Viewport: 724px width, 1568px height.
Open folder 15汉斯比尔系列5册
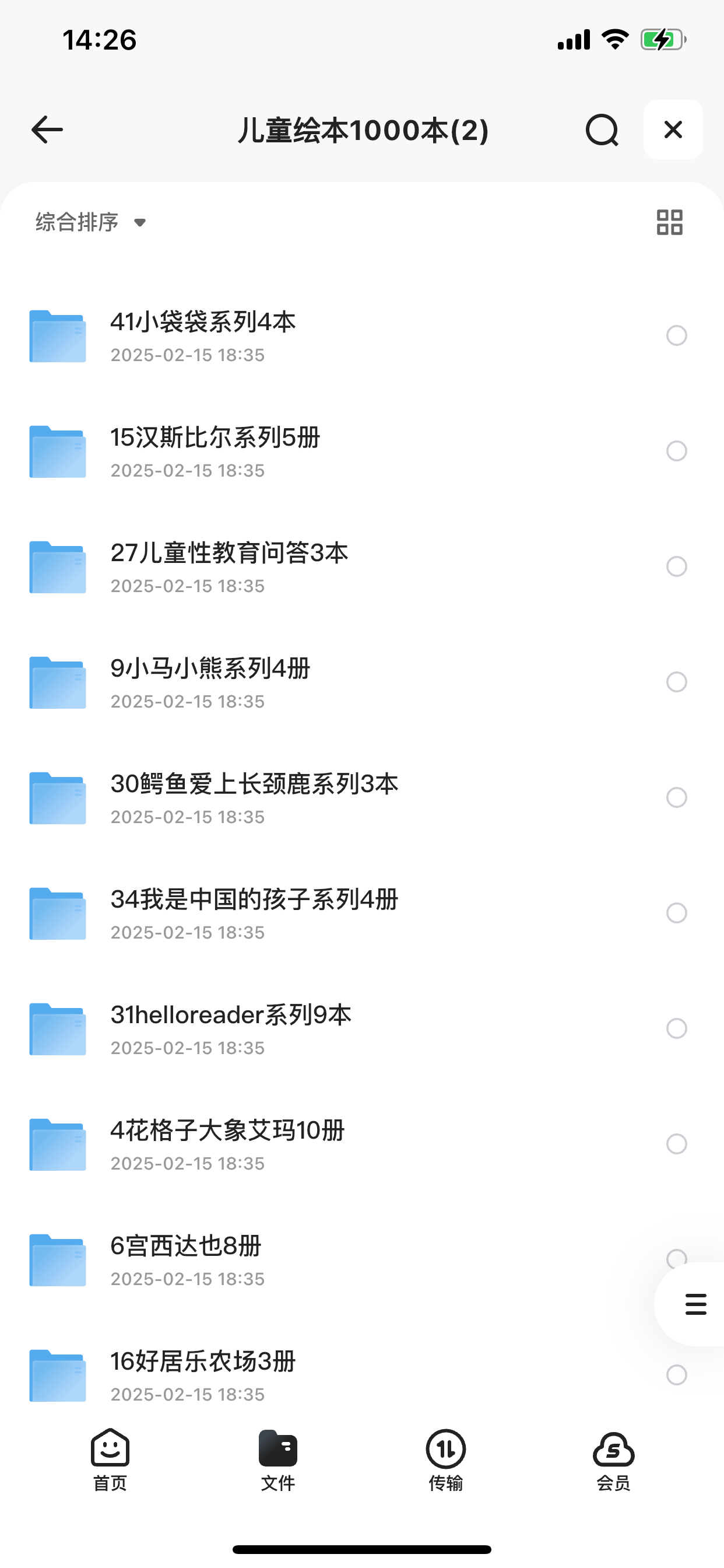click(215, 437)
